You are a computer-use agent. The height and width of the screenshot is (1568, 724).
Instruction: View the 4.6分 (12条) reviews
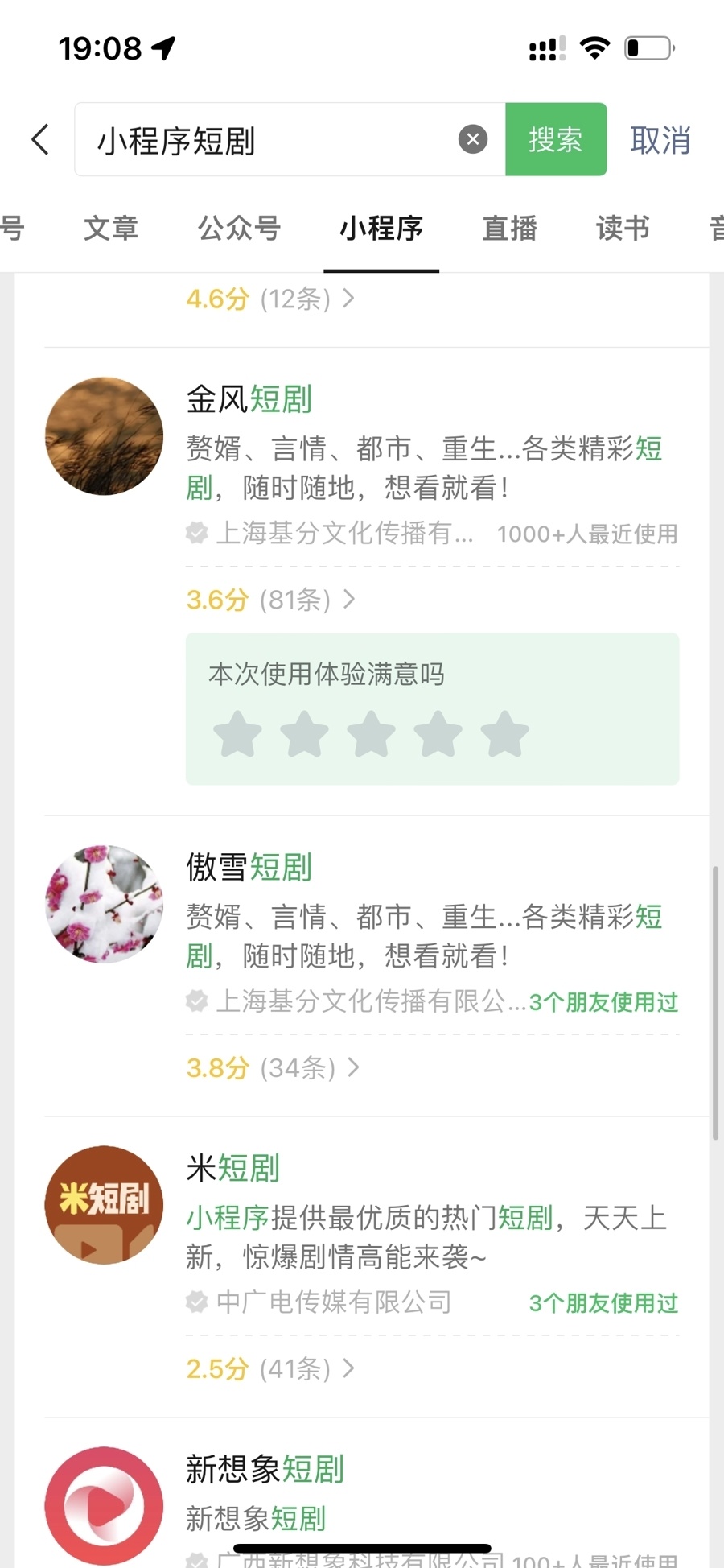pyautogui.click(x=270, y=299)
